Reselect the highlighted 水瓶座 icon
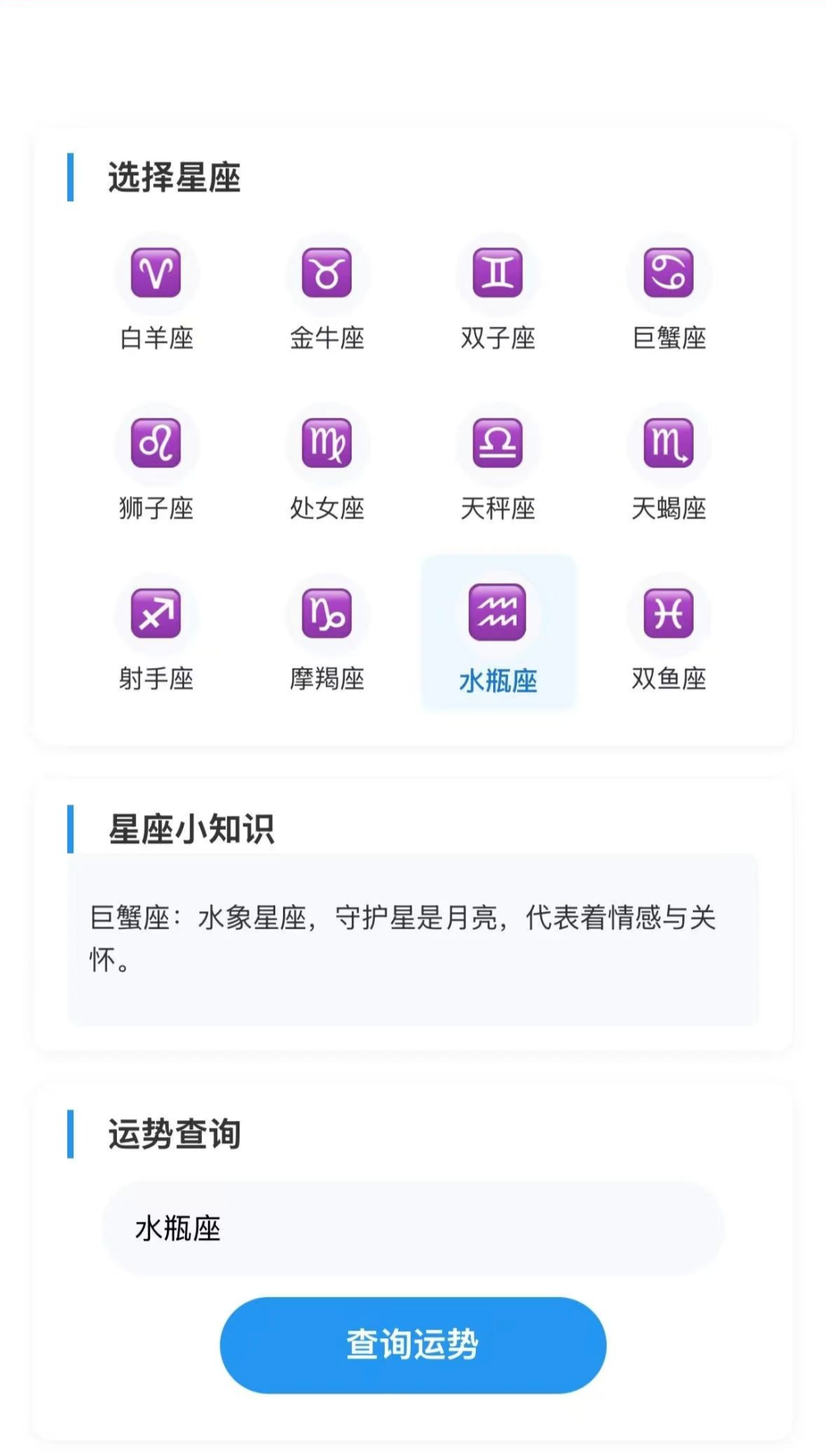Image resolution: width=826 pixels, height=1456 pixels. [499, 612]
